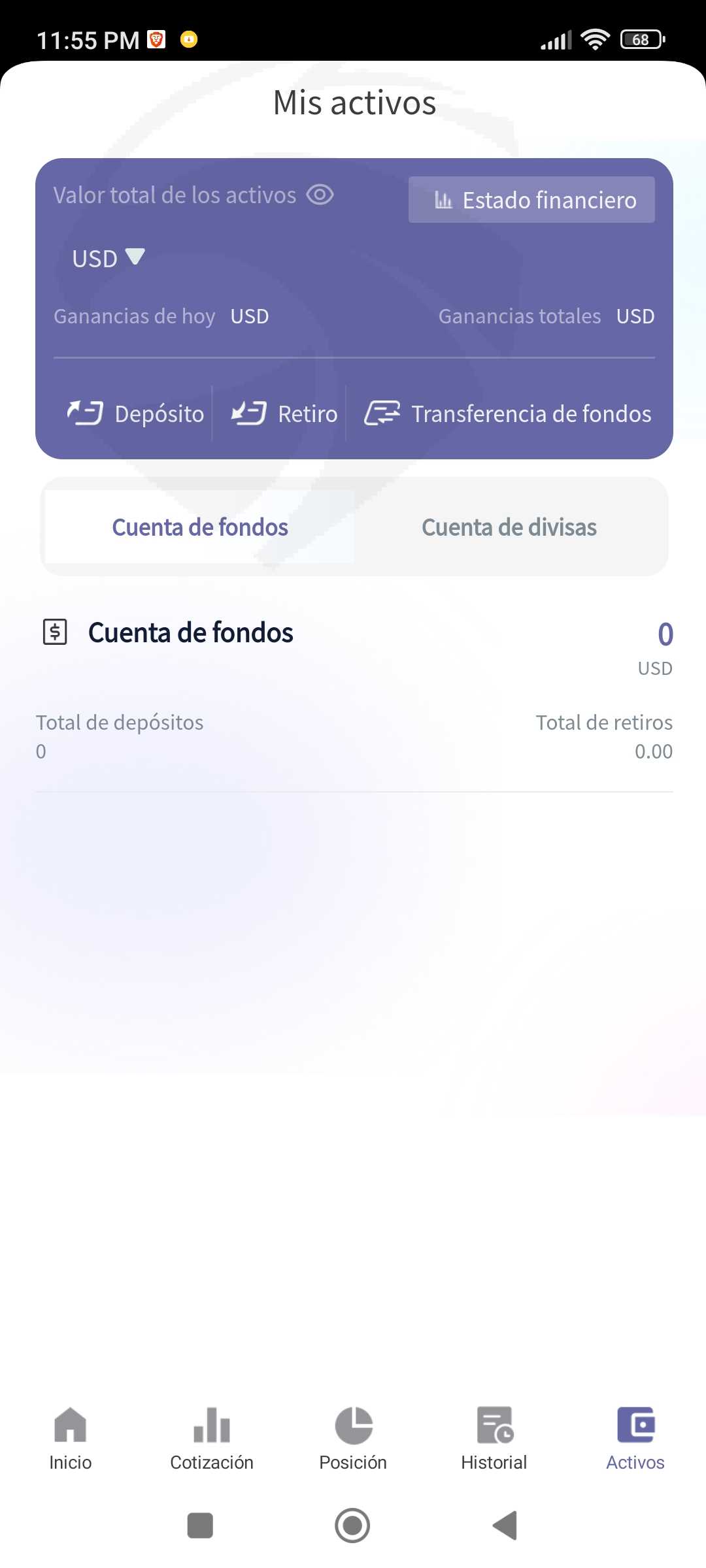Switch to the Posición tab

(353, 1439)
